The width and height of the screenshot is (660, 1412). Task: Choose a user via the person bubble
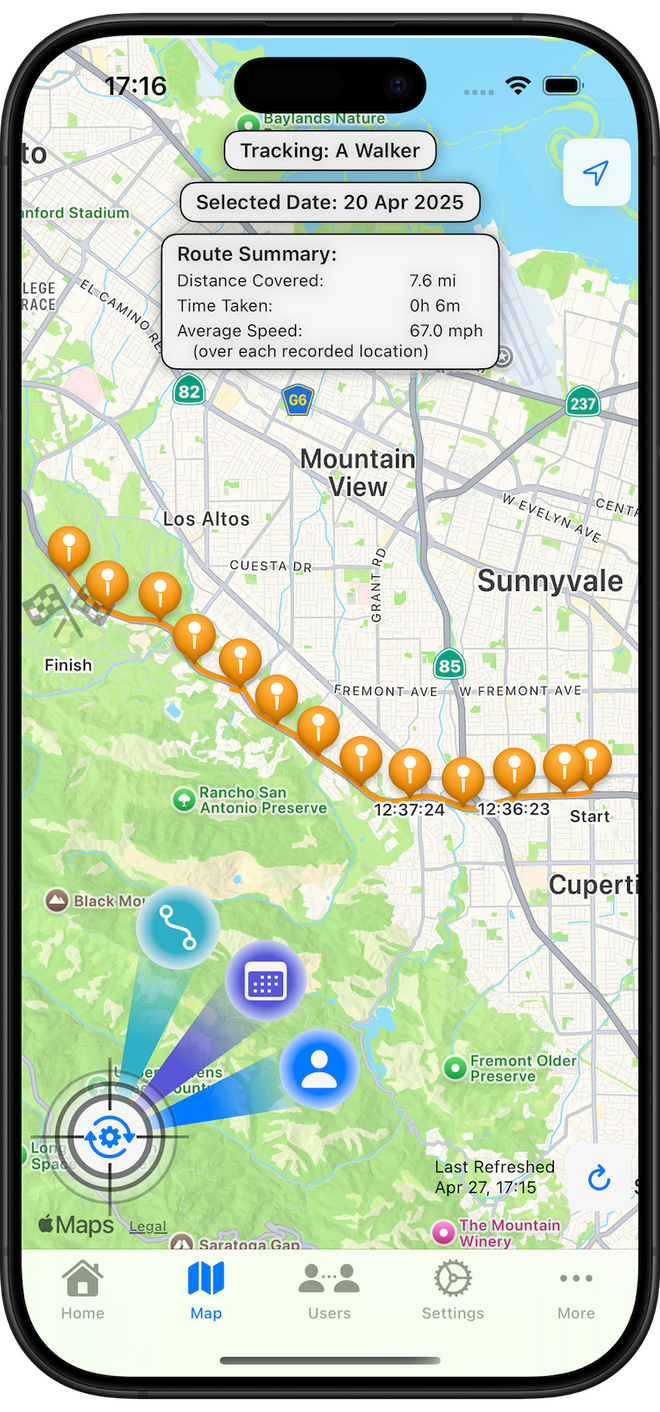click(319, 1069)
